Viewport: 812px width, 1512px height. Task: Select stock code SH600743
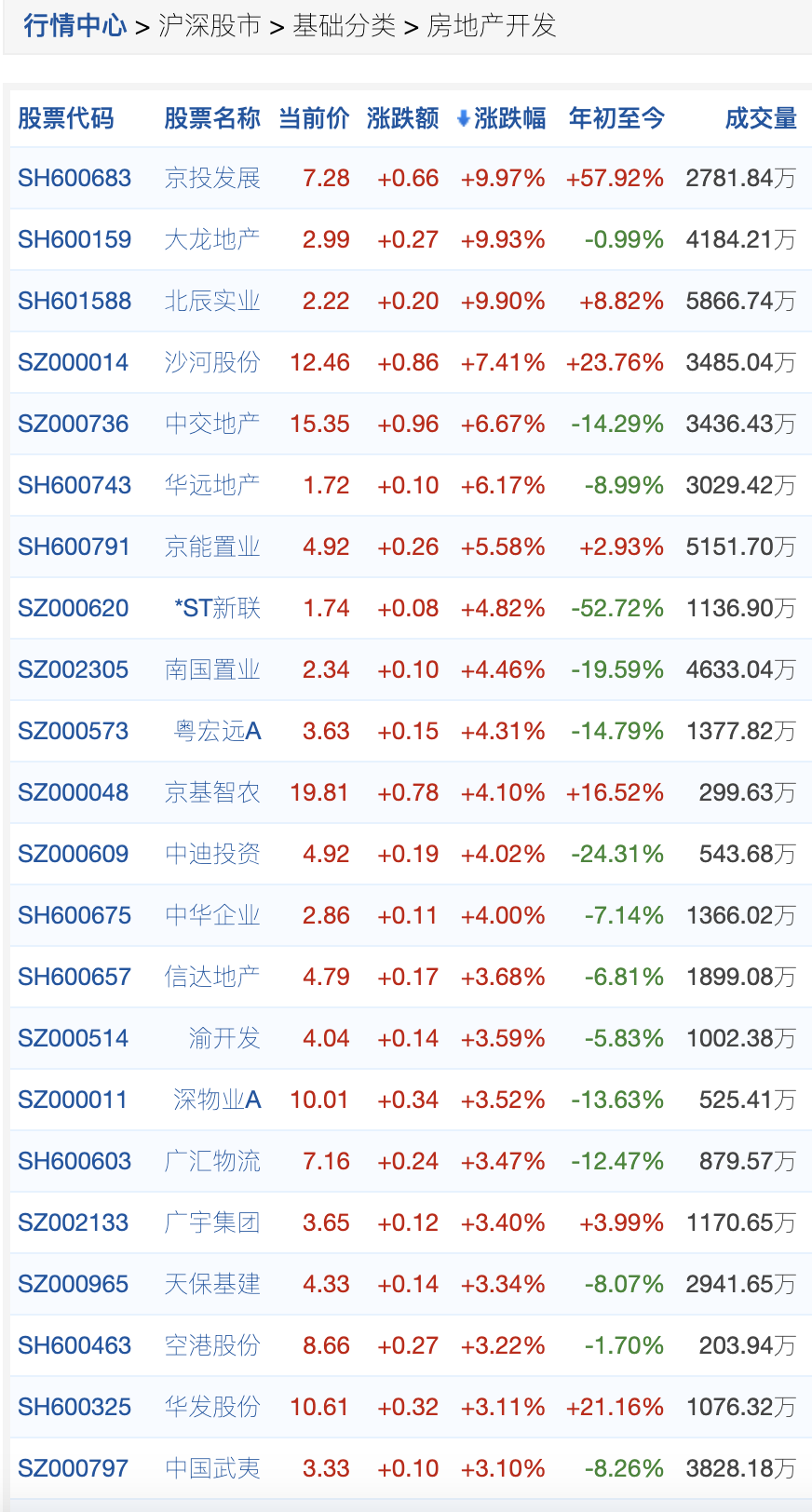pyautogui.click(x=74, y=485)
